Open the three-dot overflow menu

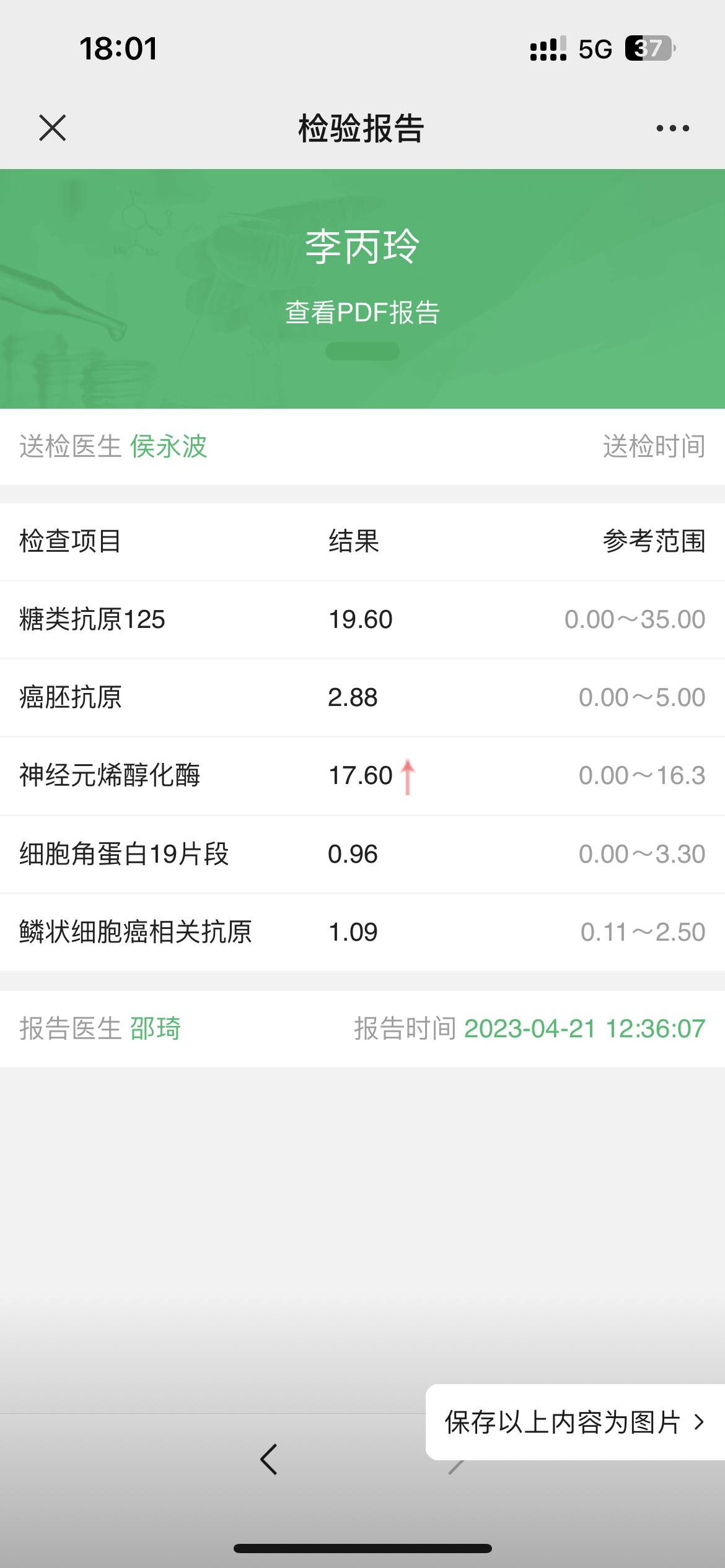pyautogui.click(x=672, y=128)
